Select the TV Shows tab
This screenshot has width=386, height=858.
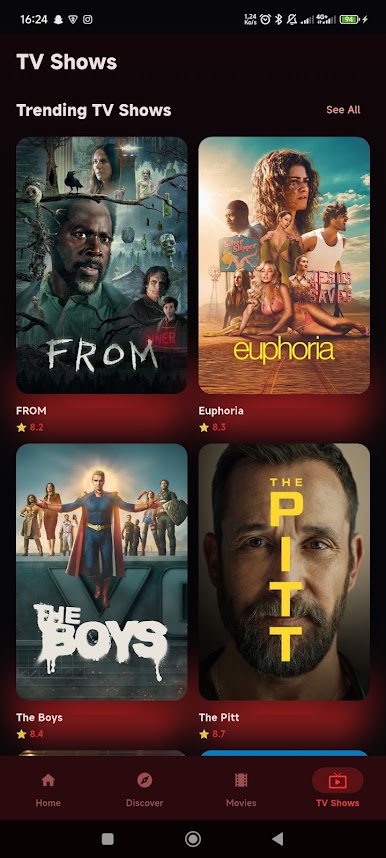point(338,789)
